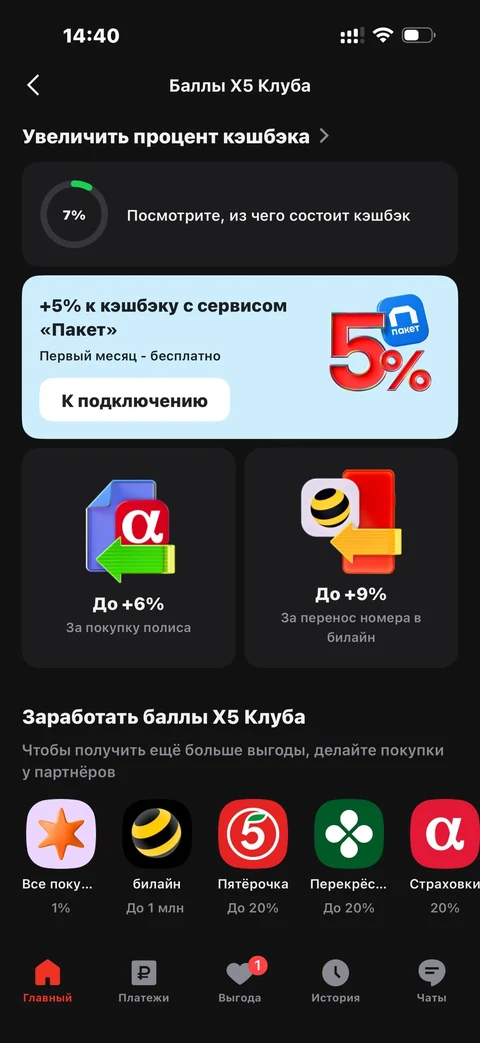Open the "До +6%" insurance policy card
Viewport: 480px width, 1043px height.
coord(128,557)
